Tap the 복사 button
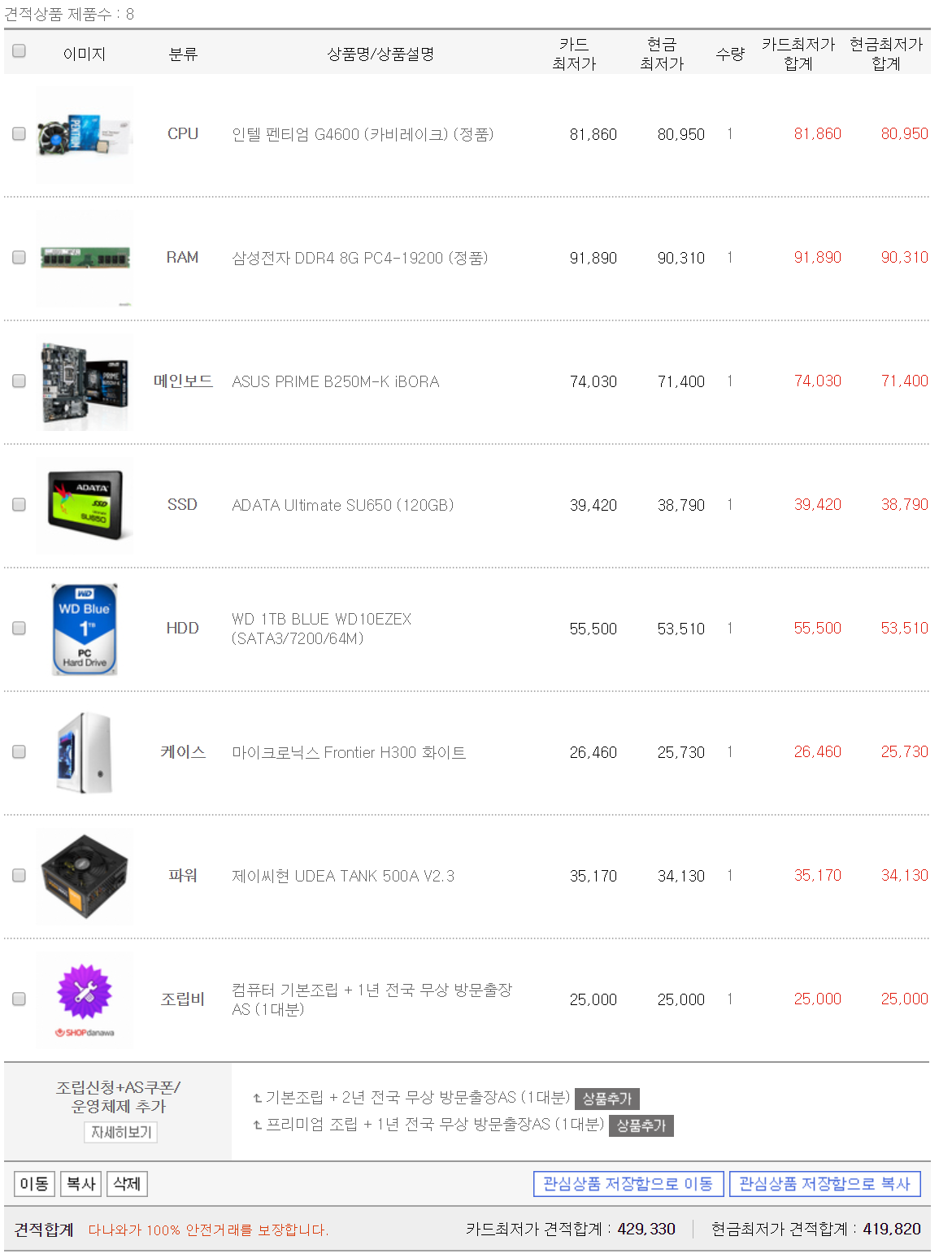Image resolution: width=952 pixels, height=1258 pixels. [x=80, y=1184]
